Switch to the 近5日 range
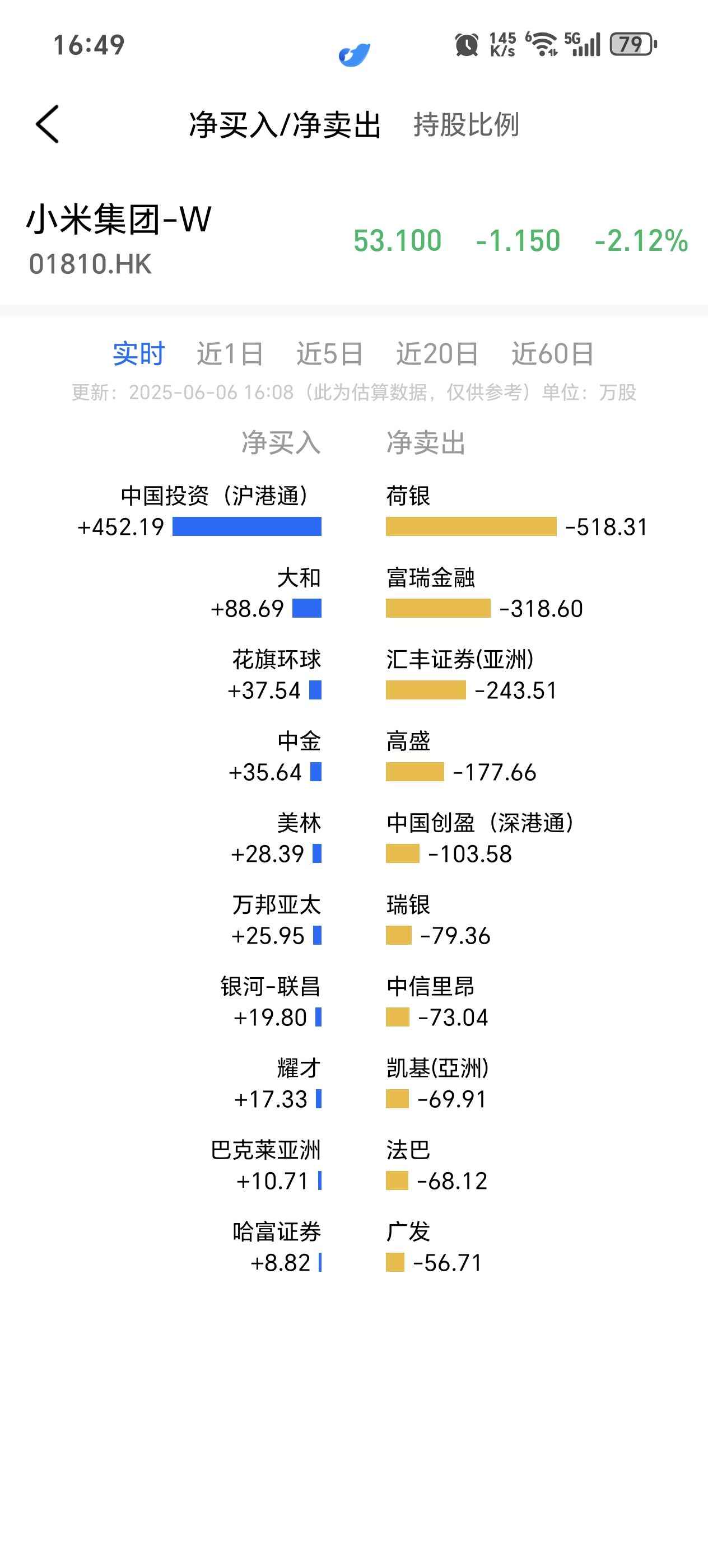708x1568 pixels. (x=330, y=354)
